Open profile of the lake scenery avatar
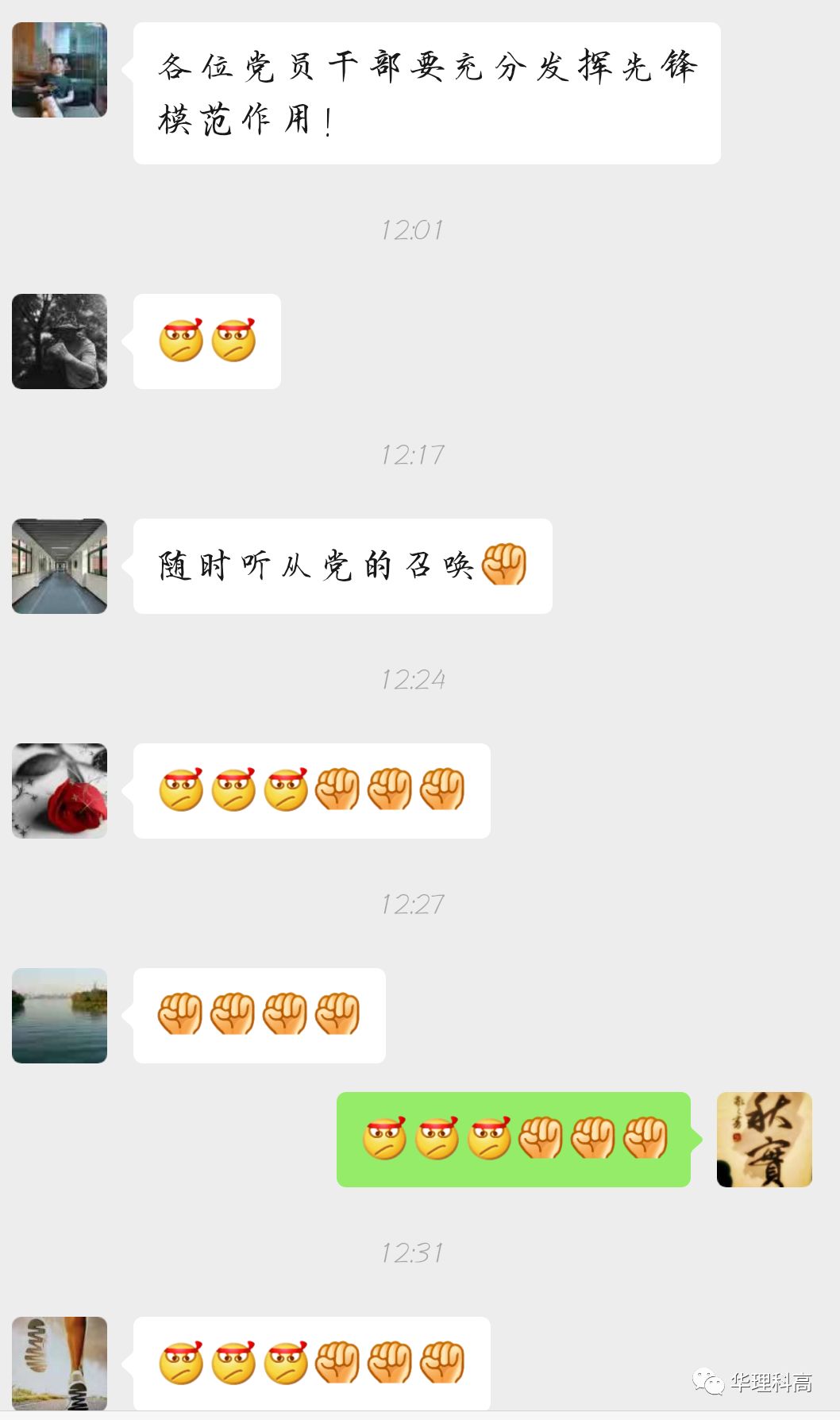This screenshot has width=840, height=1420. tap(60, 1016)
